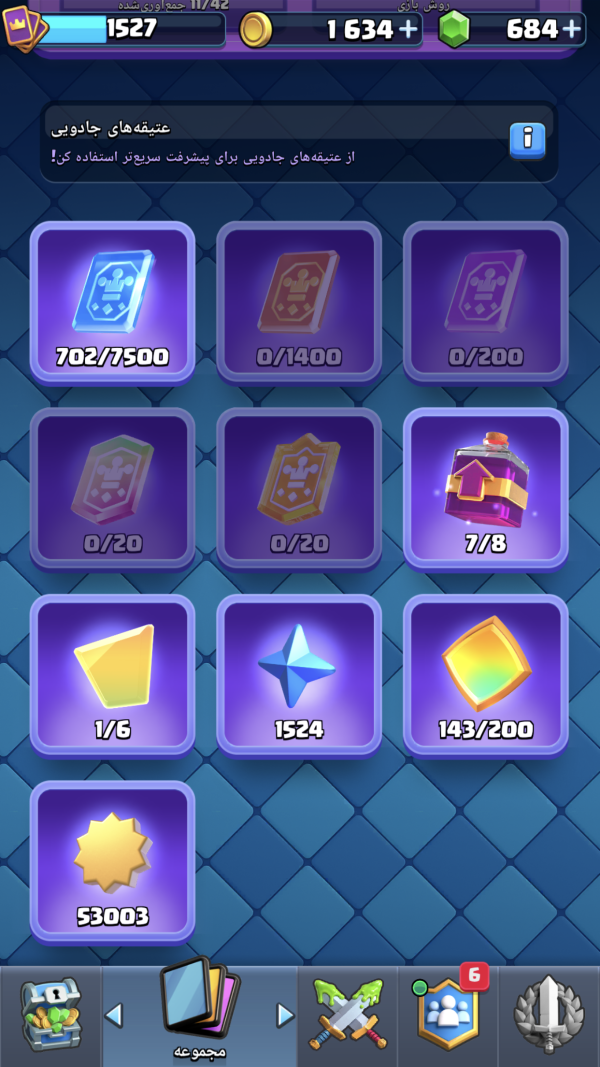This screenshot has width=600, height=1067.
Task: Open the magic potion item showing 7/8
Action: [486, 490]
